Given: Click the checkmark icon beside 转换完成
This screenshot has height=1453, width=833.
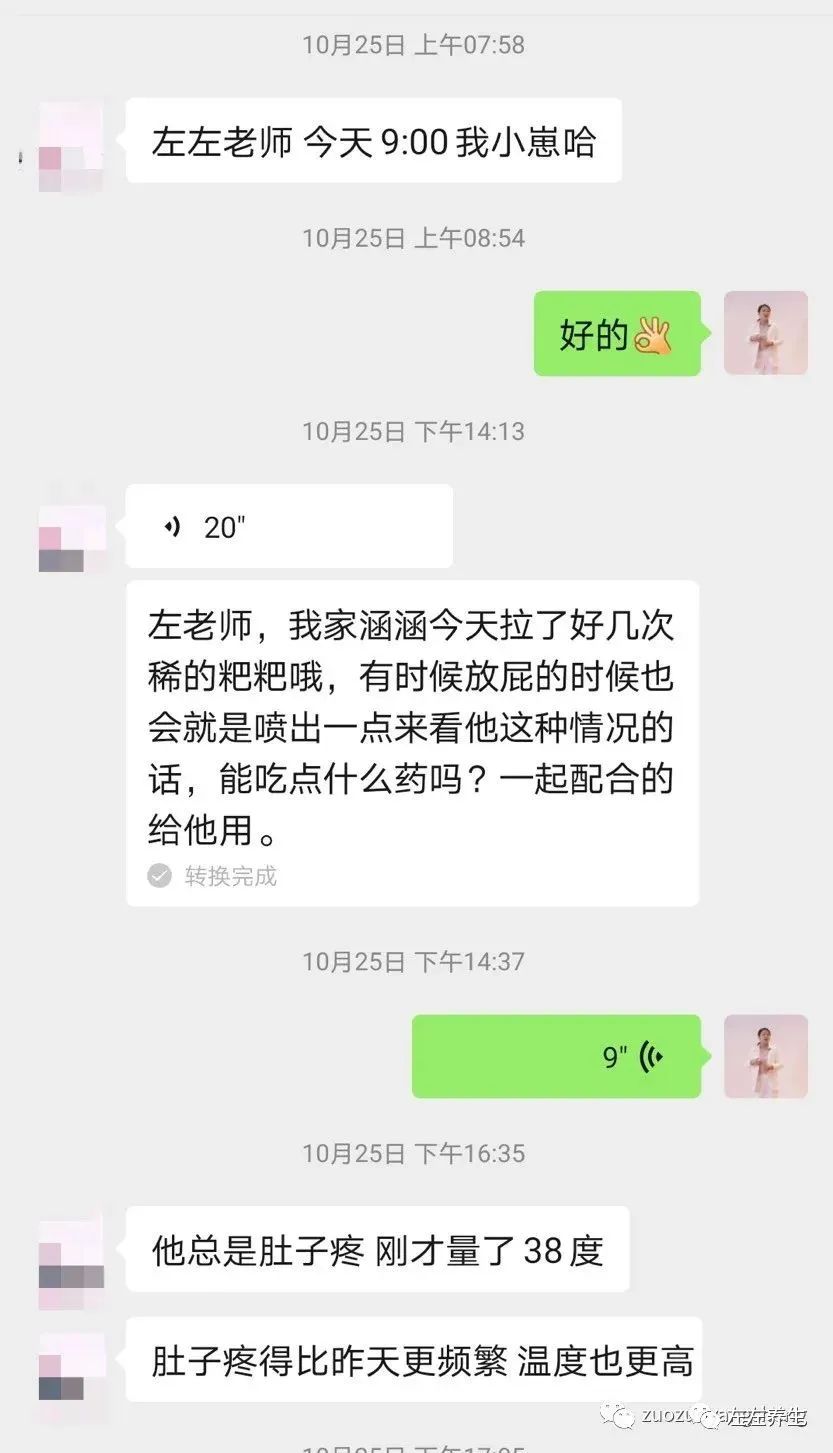Looking at the screenshot, I should pyautogui.click(x=158, y=877).
